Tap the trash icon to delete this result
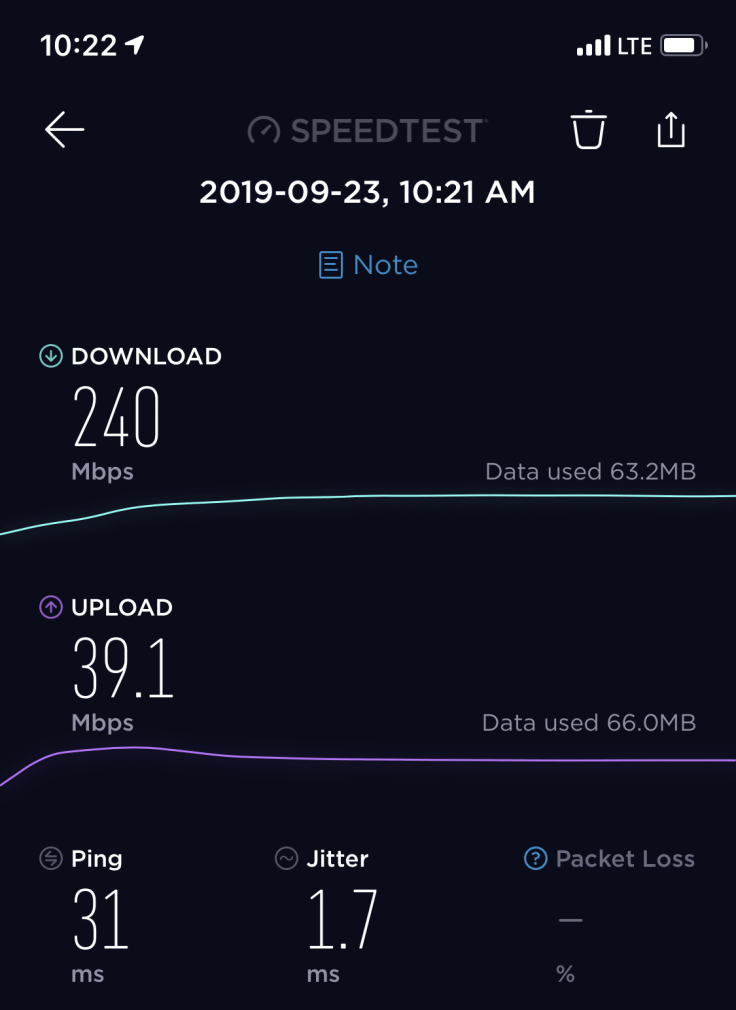 point(589,129)
